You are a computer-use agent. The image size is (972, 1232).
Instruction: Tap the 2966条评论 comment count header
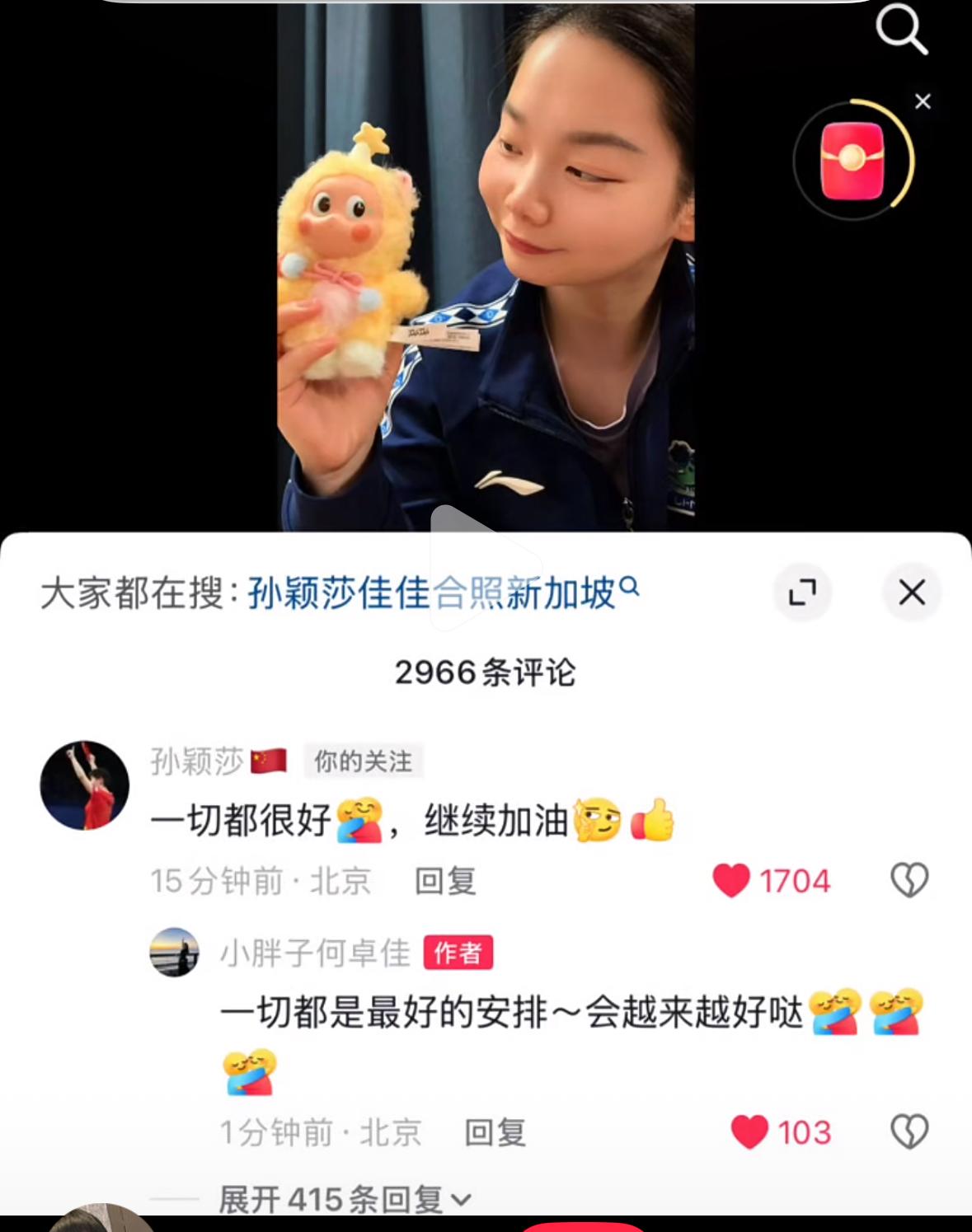[x=486, y=672]
